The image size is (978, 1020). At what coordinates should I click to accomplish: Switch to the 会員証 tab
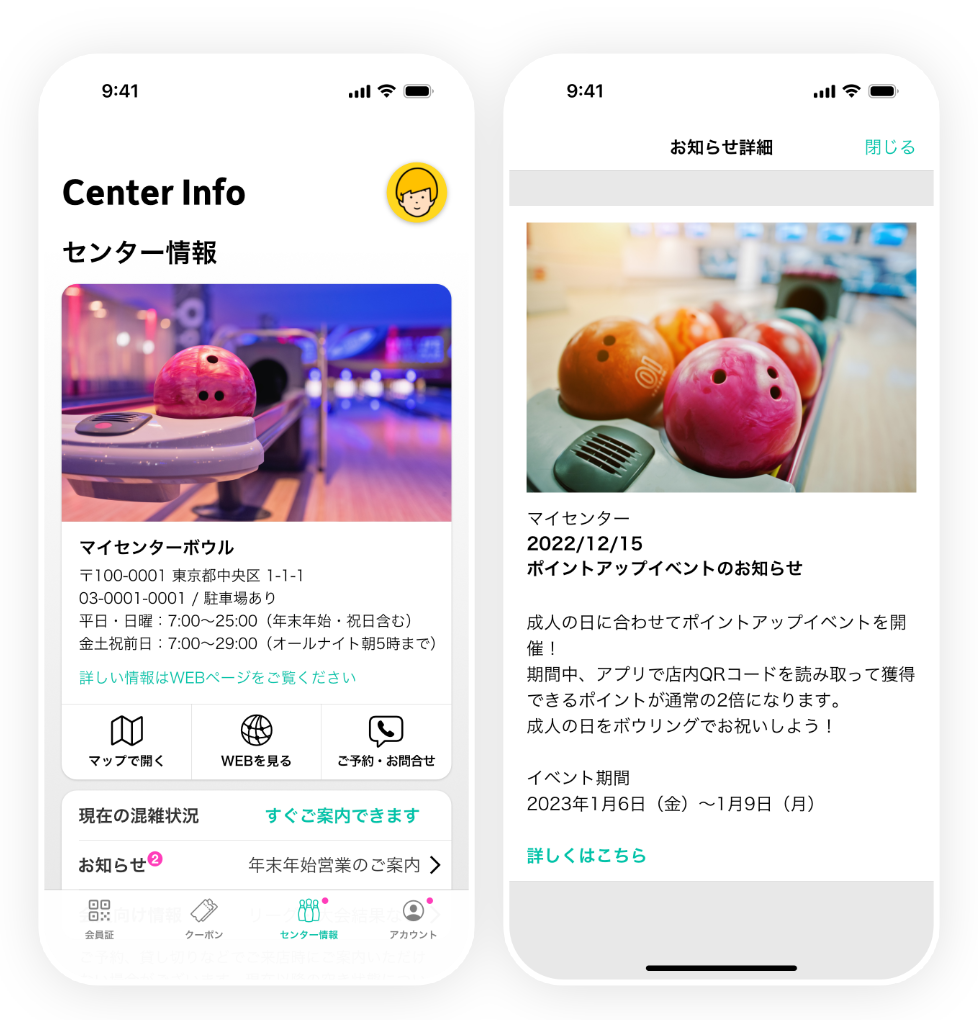99,920
